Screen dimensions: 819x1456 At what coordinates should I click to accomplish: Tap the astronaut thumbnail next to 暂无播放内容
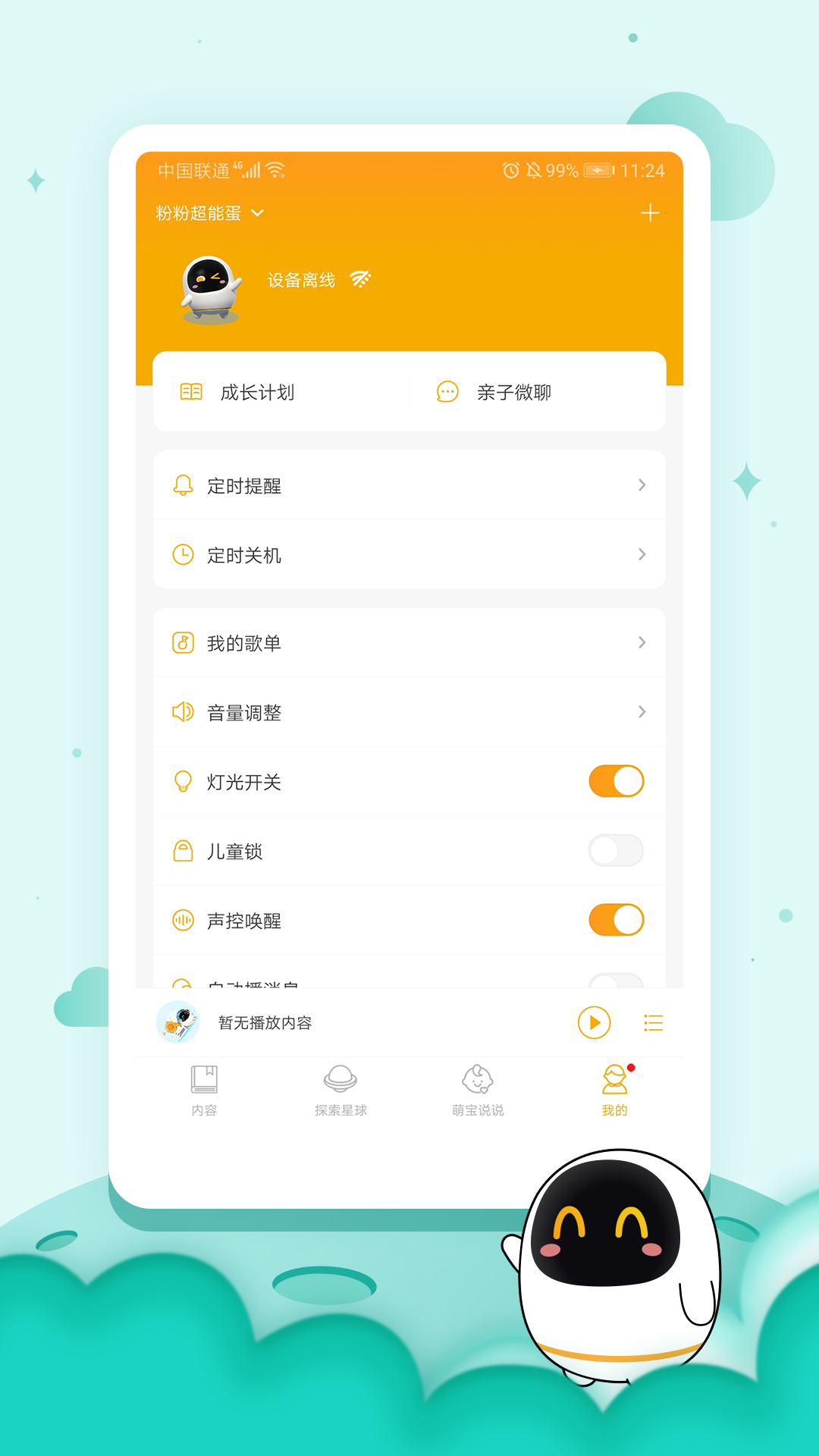coord(178,1022)
